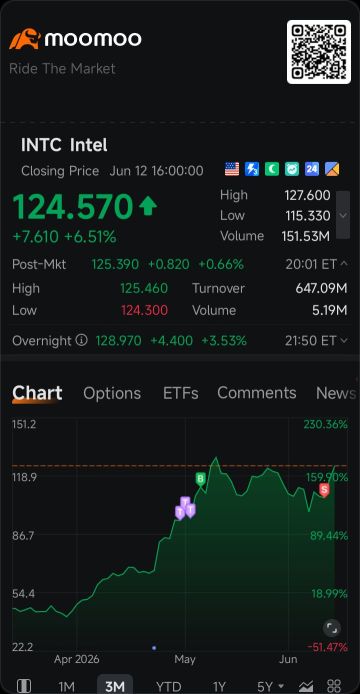
Task: Tap the red S sell marker on chart
Action: pyautogui.click(x=325, y=490)
